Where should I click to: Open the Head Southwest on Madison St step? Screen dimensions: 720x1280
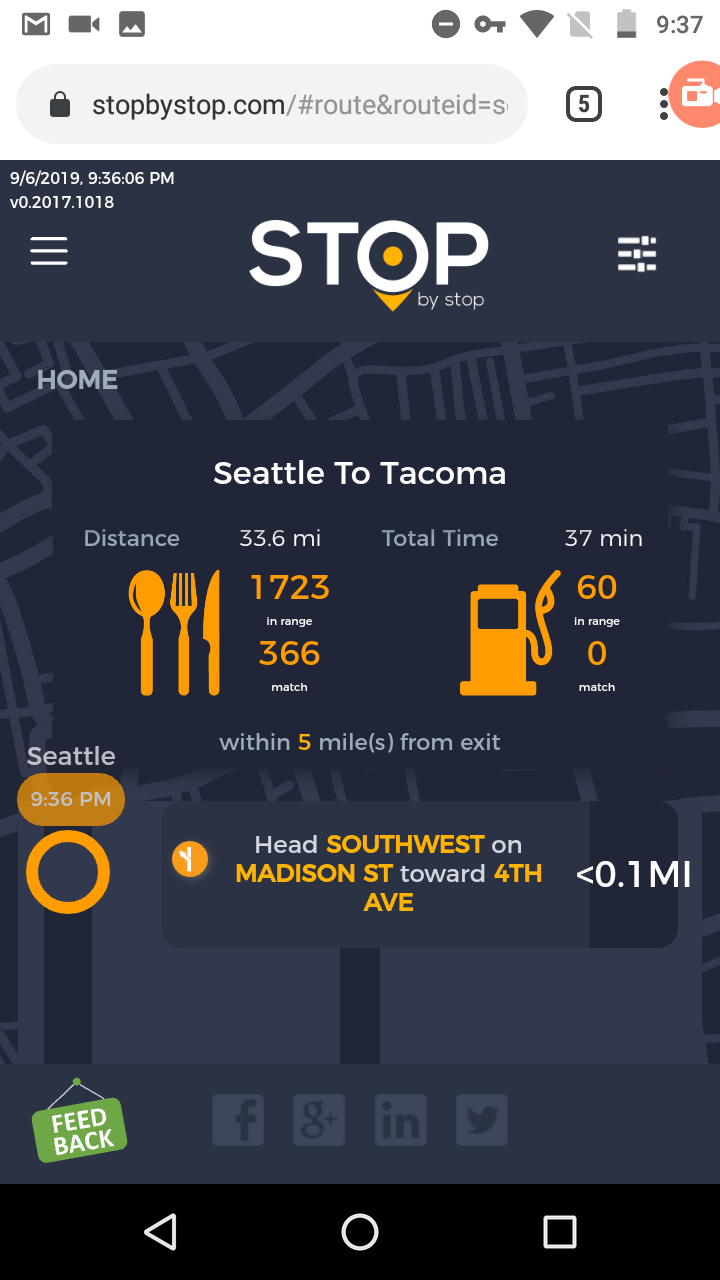pos(388,874)
